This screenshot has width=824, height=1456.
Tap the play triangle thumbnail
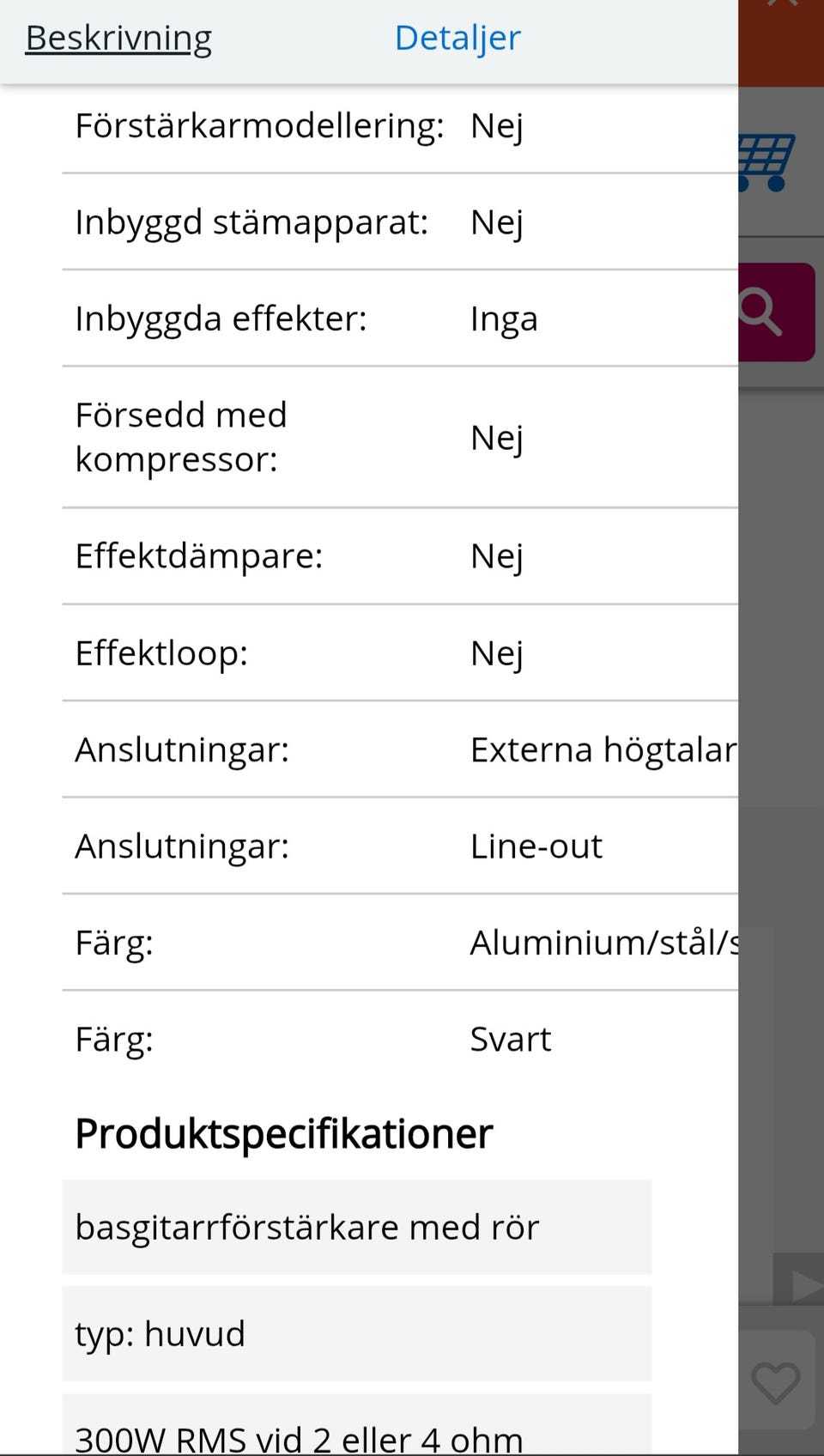[805, 1285]
